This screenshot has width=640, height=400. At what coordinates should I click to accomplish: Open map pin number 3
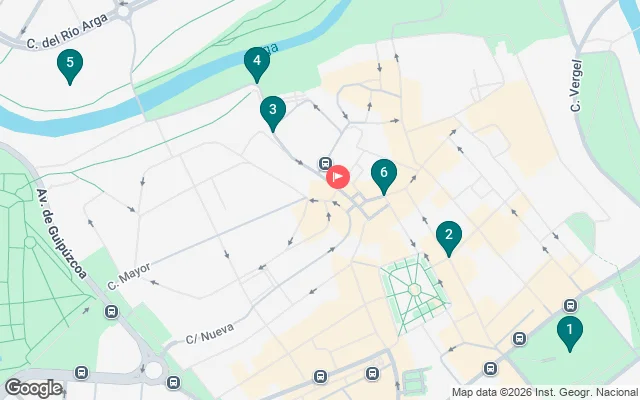[x=272, y=110]
